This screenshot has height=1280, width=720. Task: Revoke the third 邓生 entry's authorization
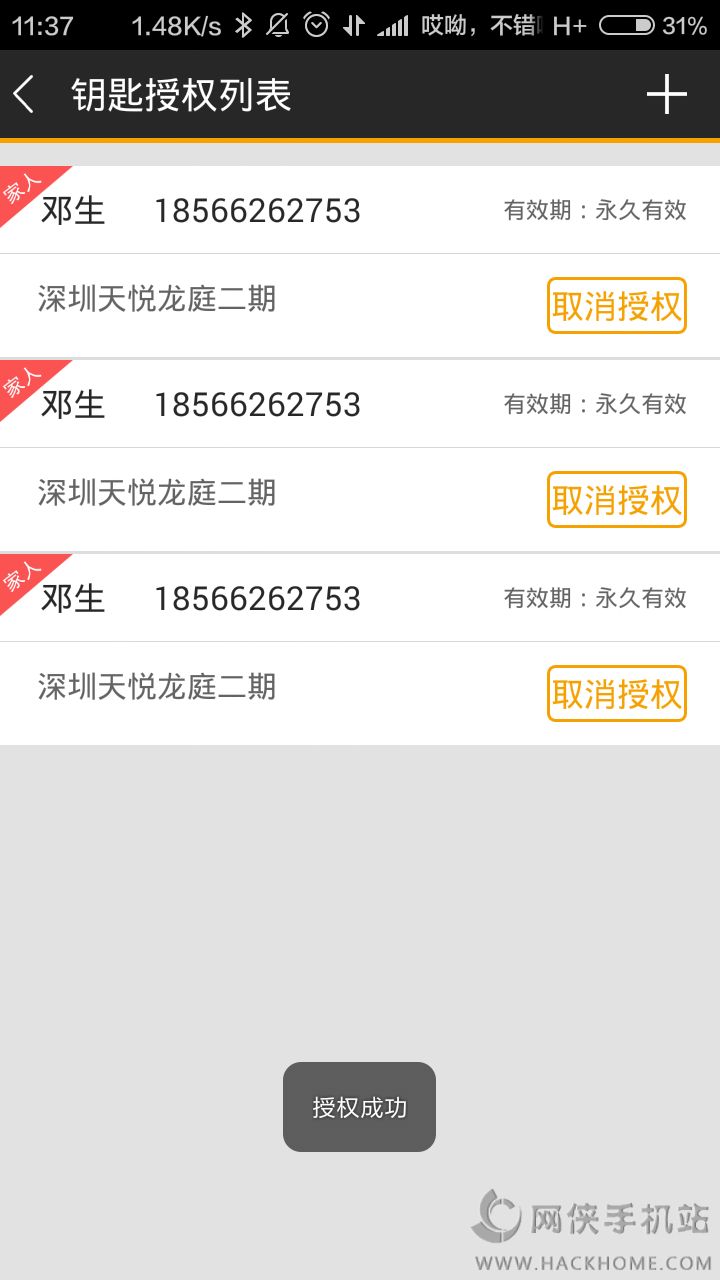[616, 694]
